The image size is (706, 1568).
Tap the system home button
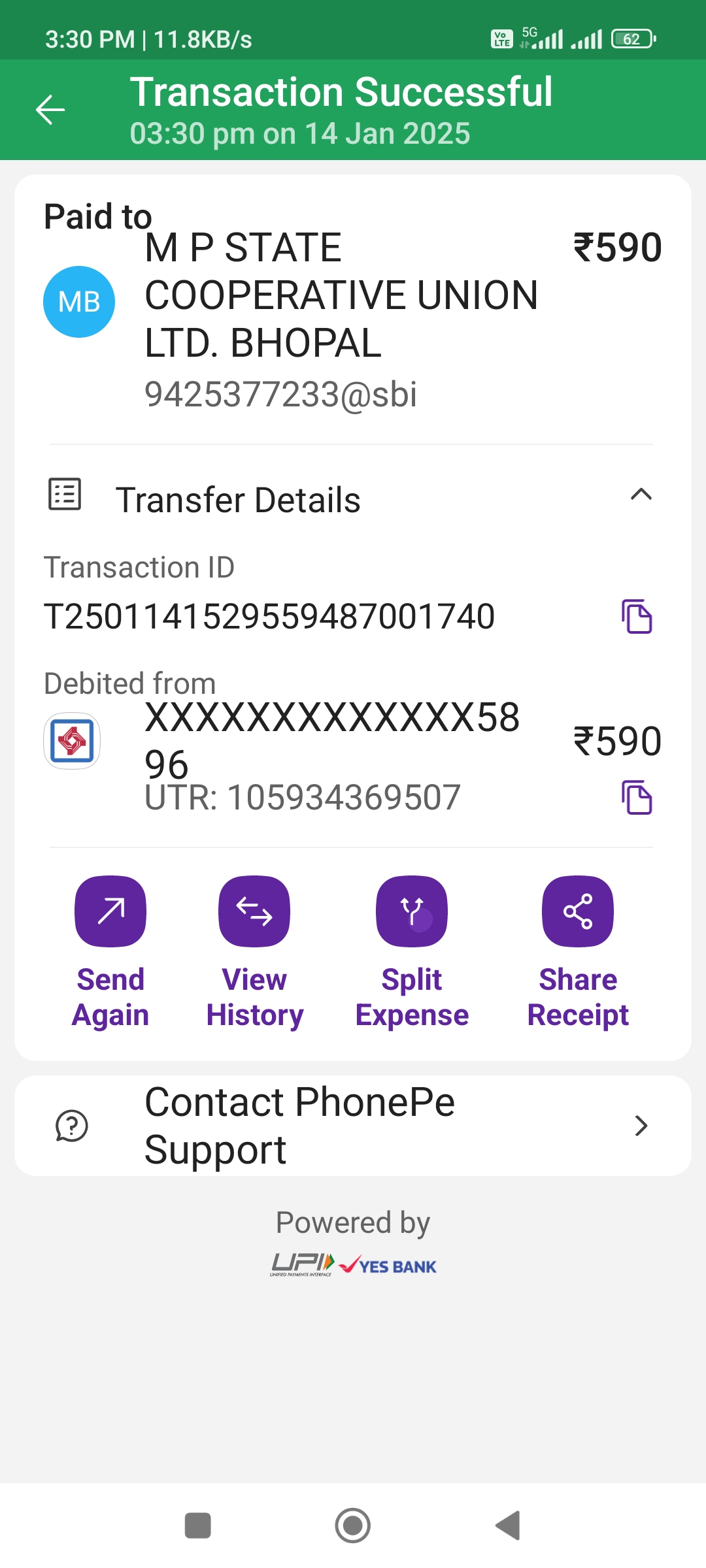[353, 1526]
